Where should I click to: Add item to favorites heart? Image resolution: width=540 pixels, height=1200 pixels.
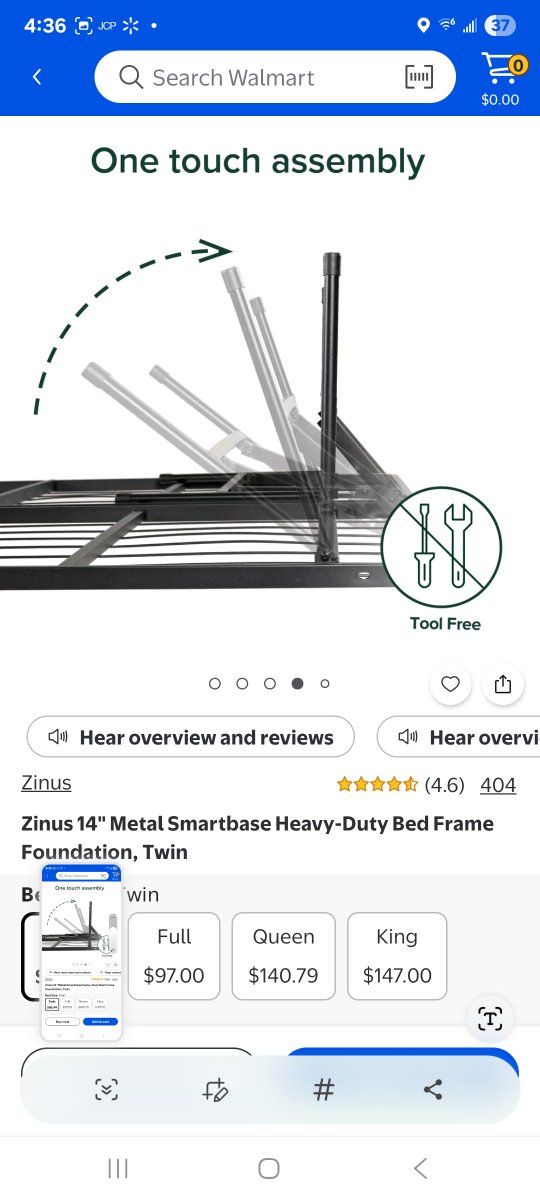(450, 684)
